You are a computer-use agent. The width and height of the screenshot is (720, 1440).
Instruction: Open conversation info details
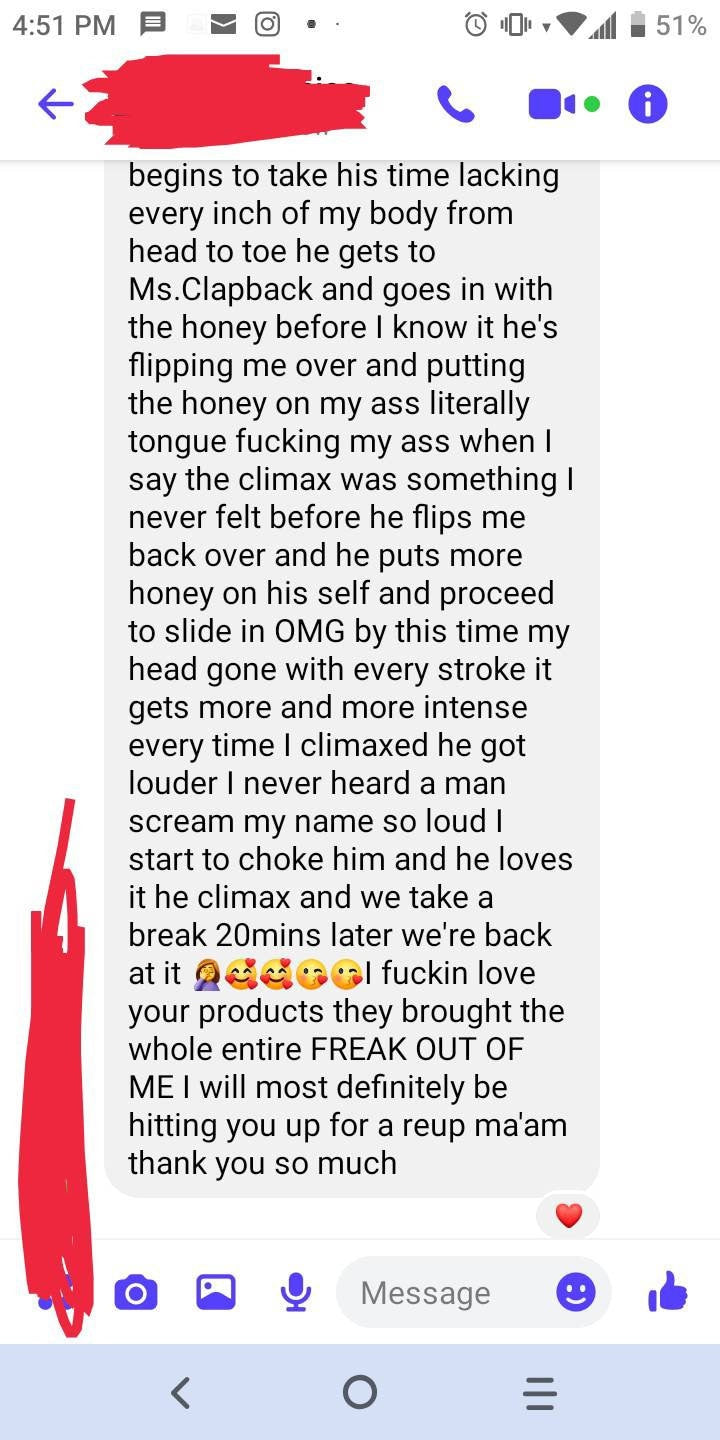pyautogui.click(x=647, y=104)
